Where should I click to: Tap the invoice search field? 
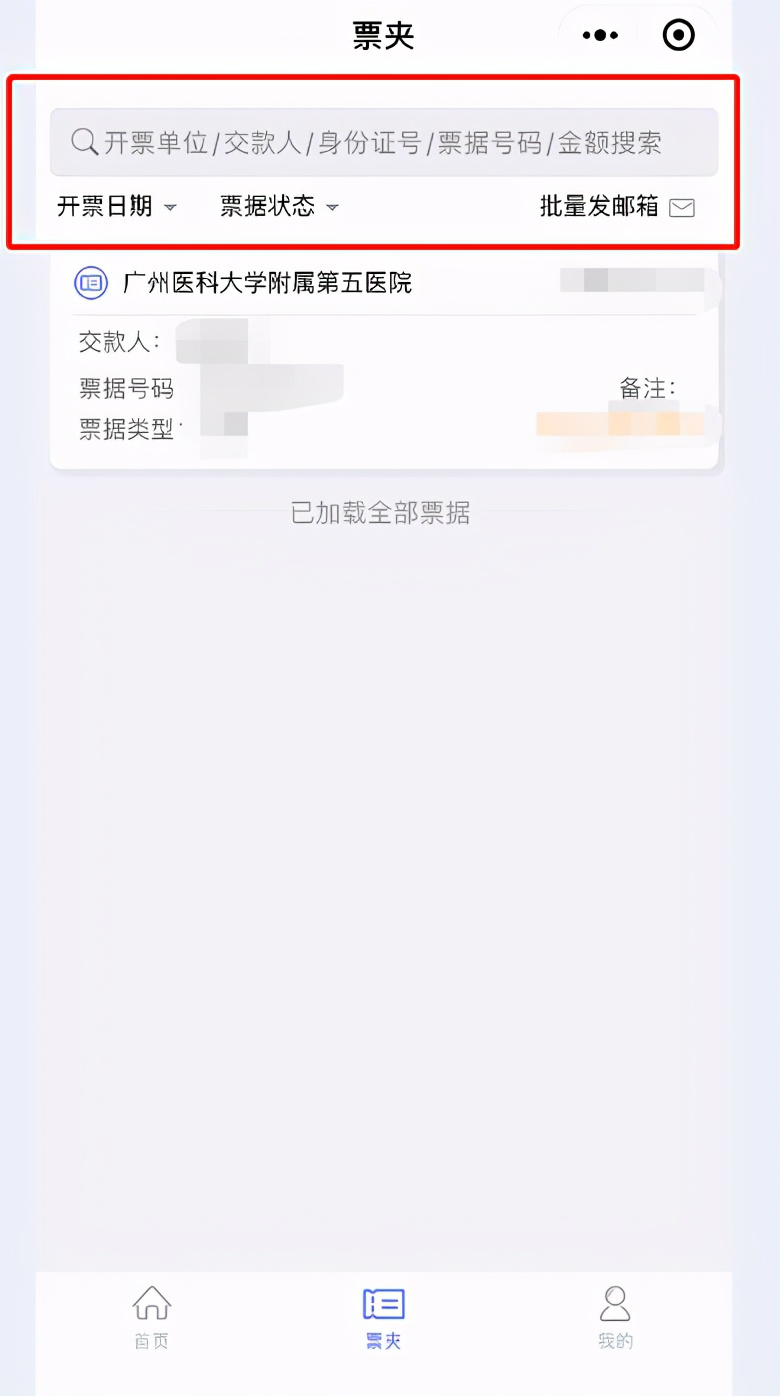tap(384, 143)
